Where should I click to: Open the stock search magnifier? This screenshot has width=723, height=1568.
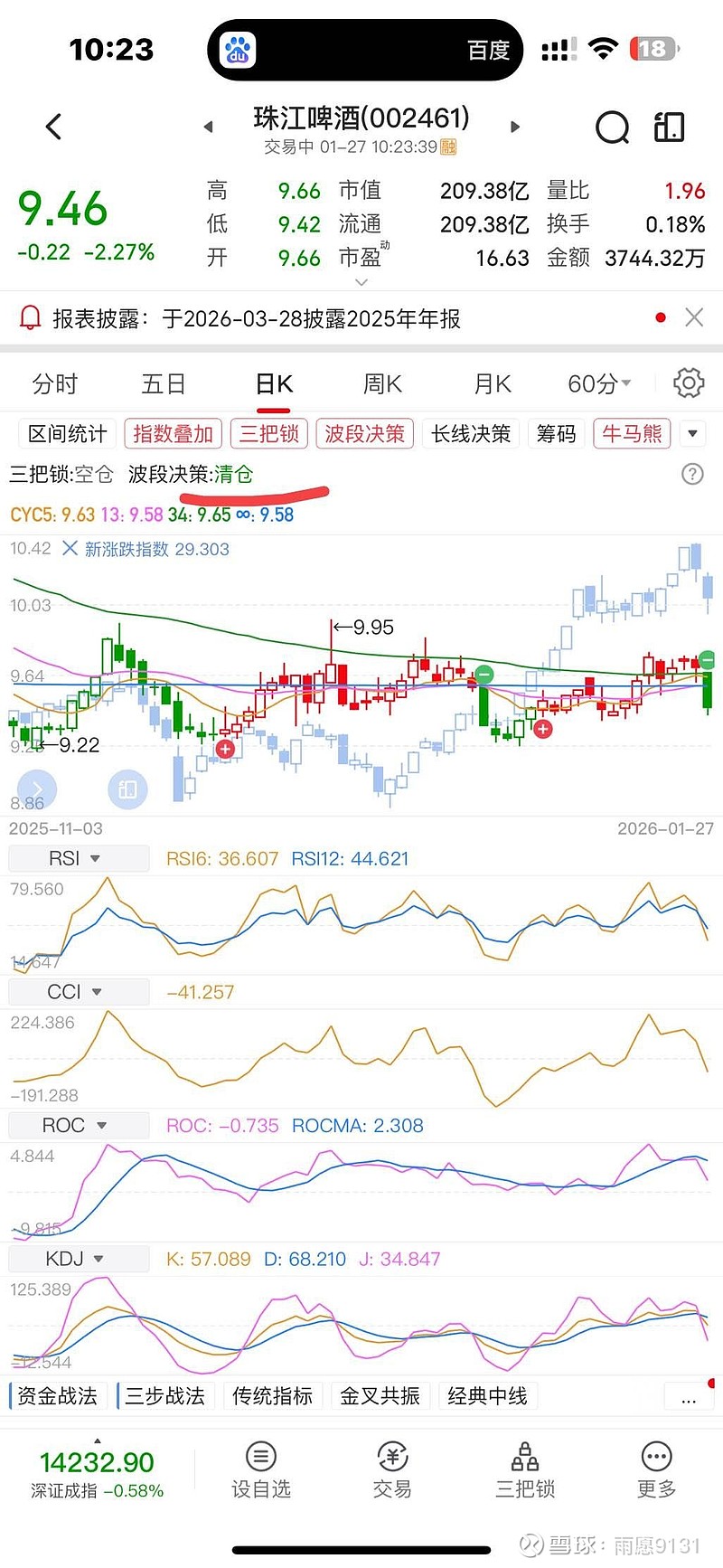point(613,128)
